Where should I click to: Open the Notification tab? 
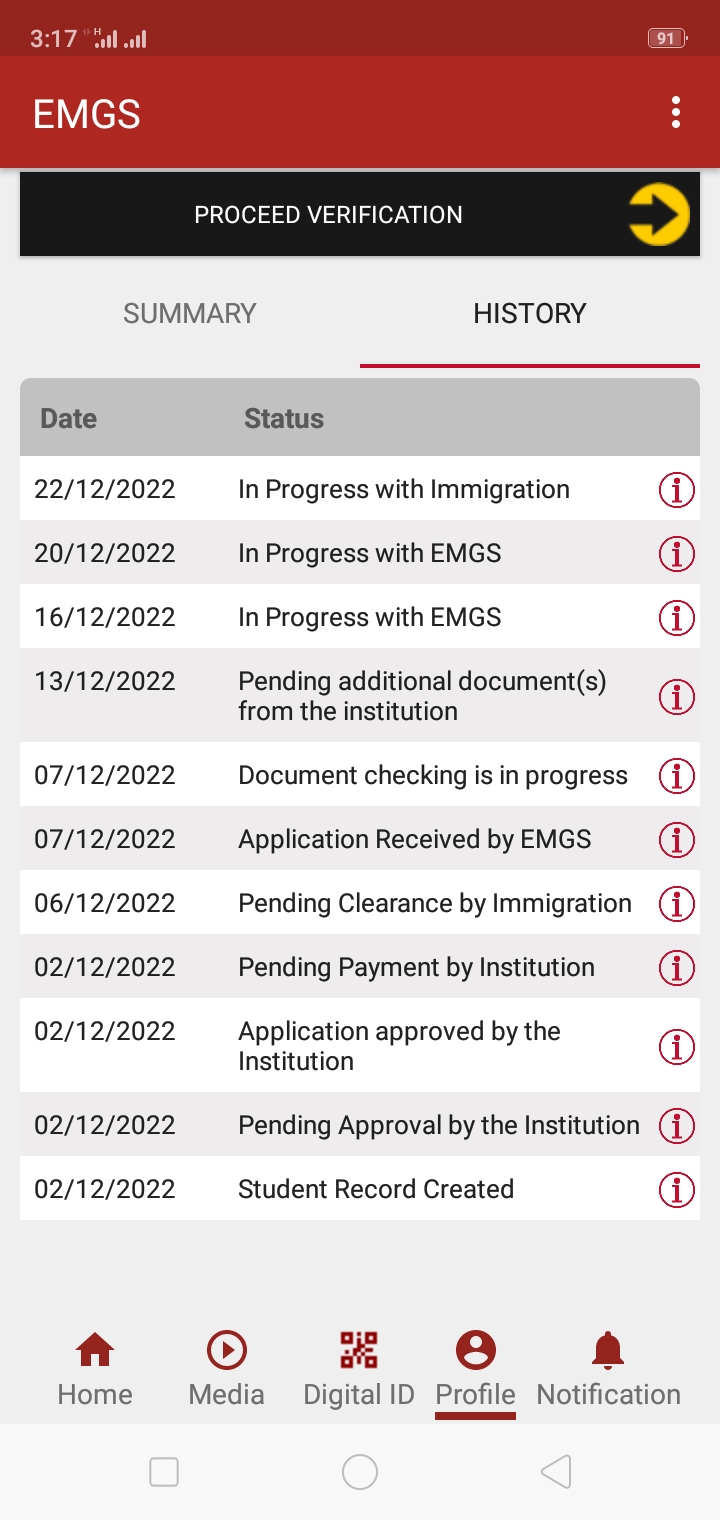tap(608, 1370)
